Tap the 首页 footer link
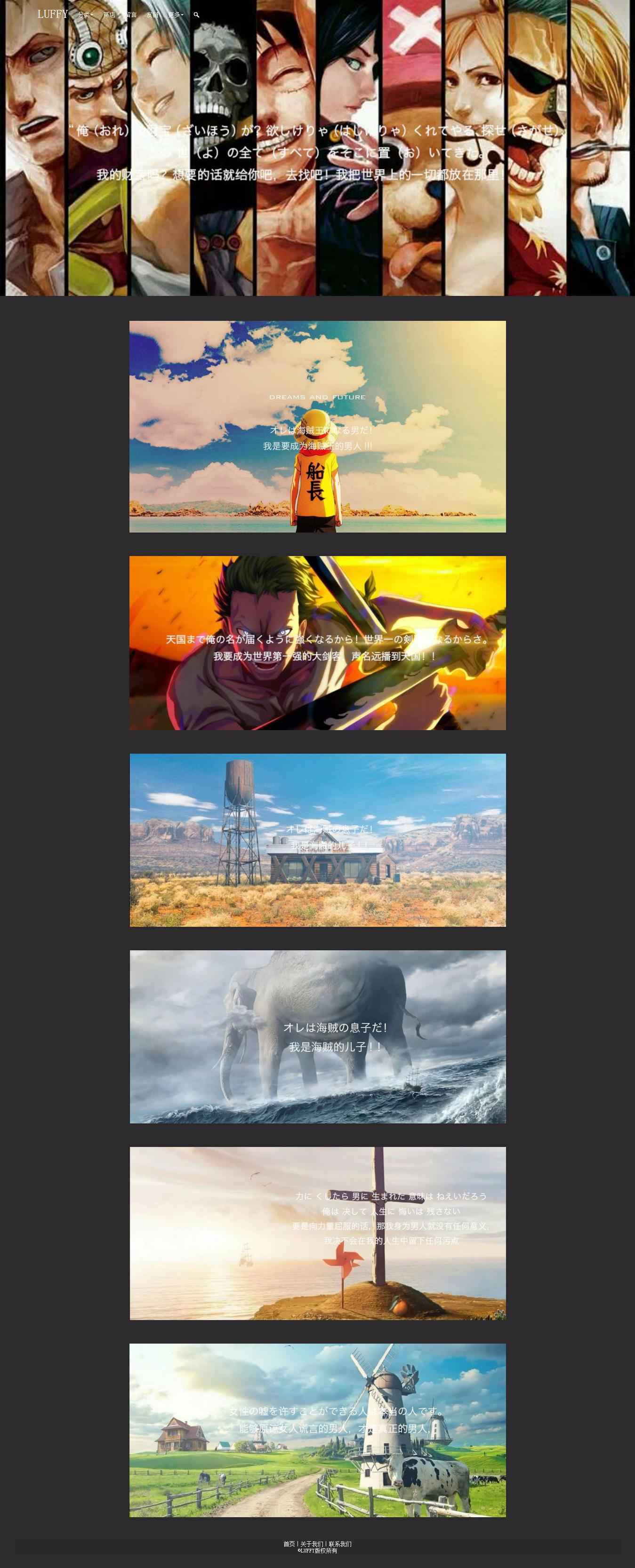Image resolution: width=635 pixels, height=1568 pixels. tap(289, 1544)
